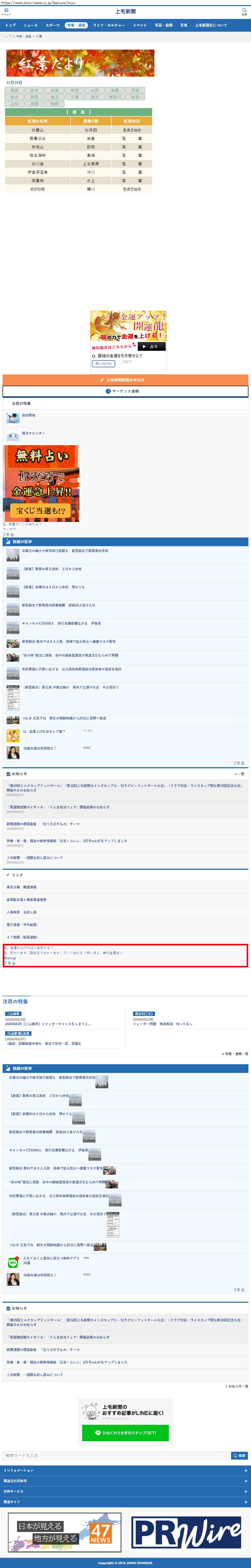Screen dimensions: 251x1568
Task: Open マーケット速報
Action: tap(125, 391)
